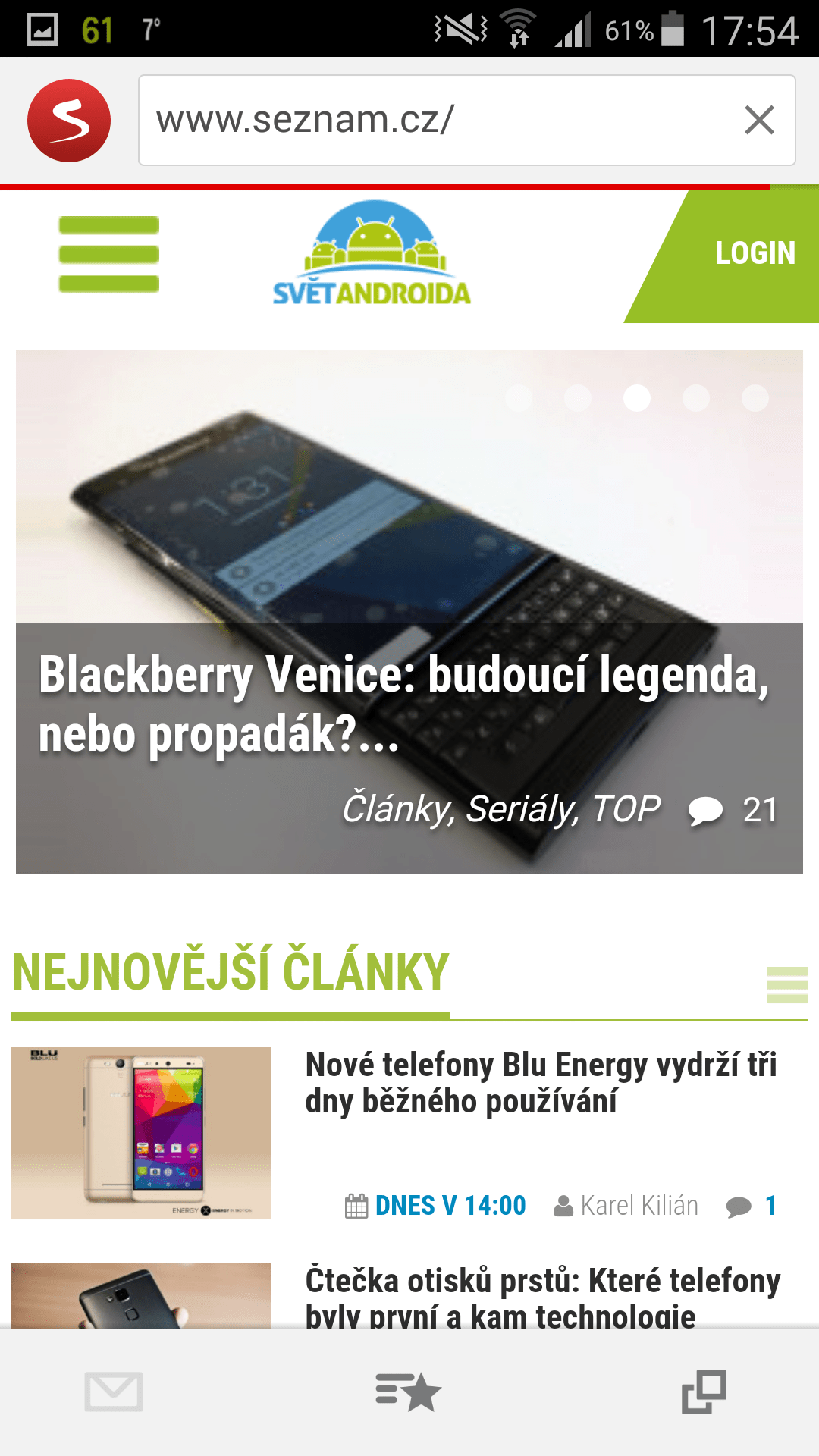This screenshot has height=1456, width=819.
Task: Open the browser tabs switcher
Action: [704, 1392]
